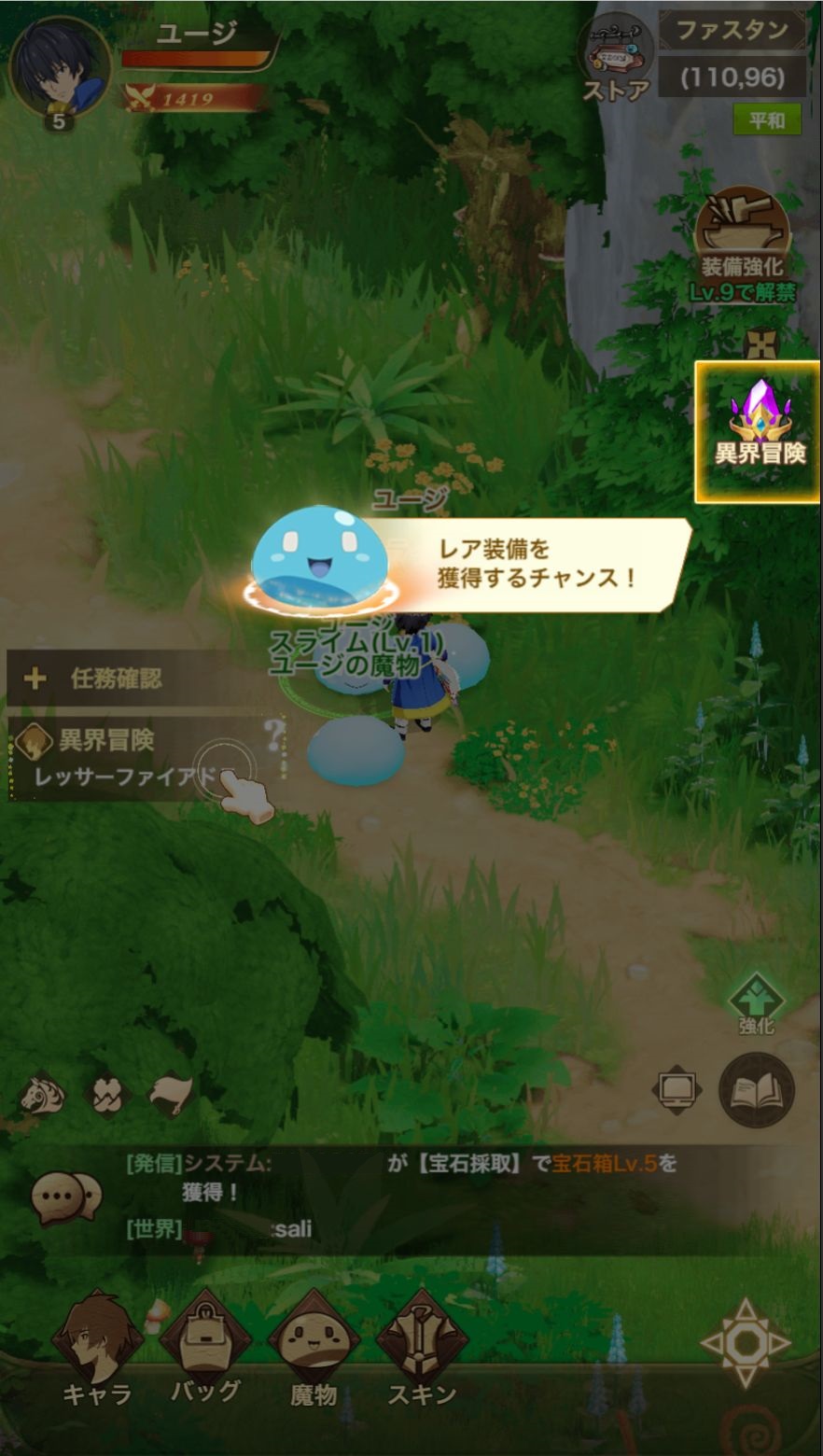This screenshot has width=823, height=1456.
Task: Open the flag icon beside the horse
Action: point(172,1093)
